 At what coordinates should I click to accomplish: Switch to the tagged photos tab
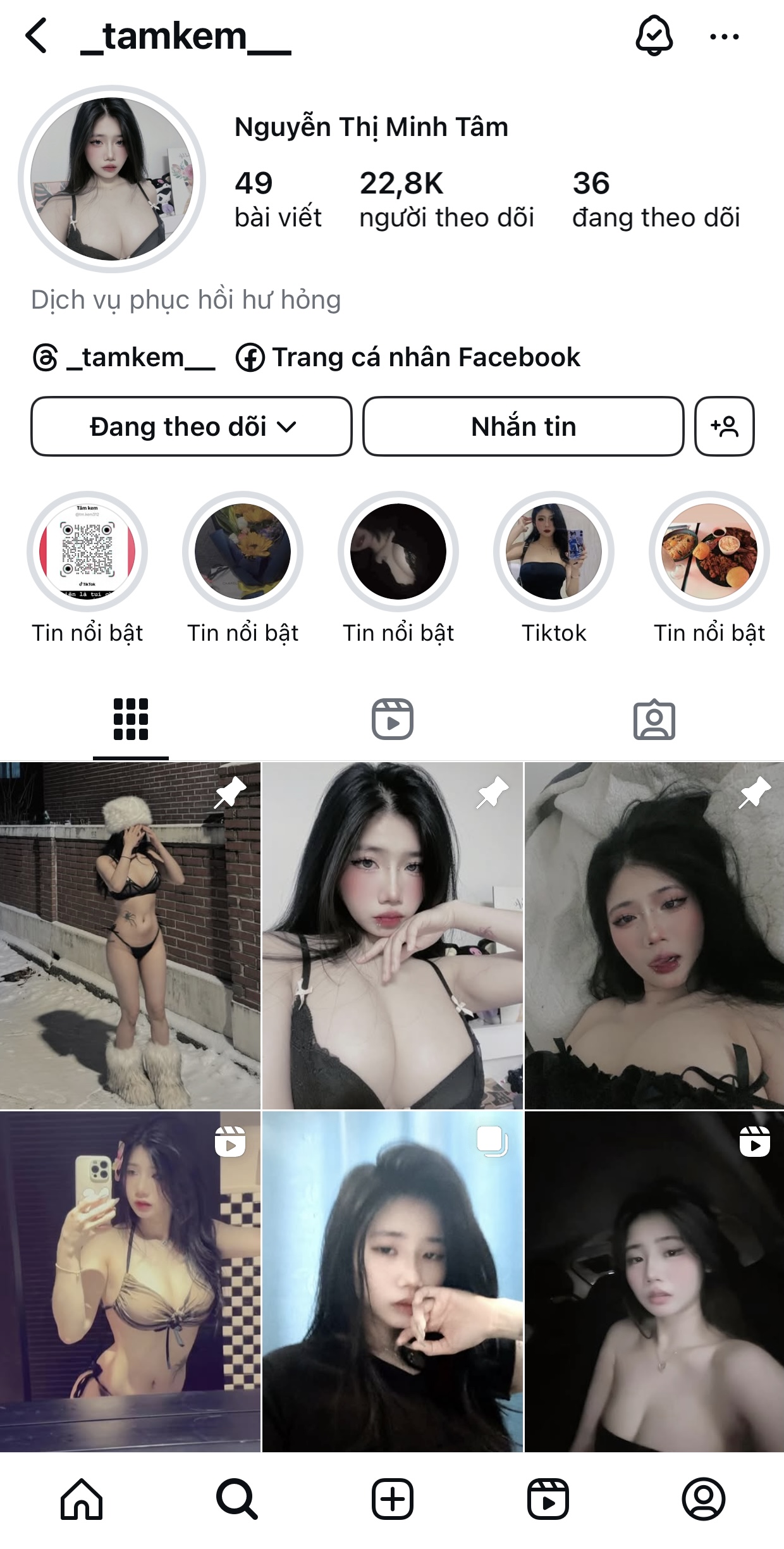click(654, 720)
